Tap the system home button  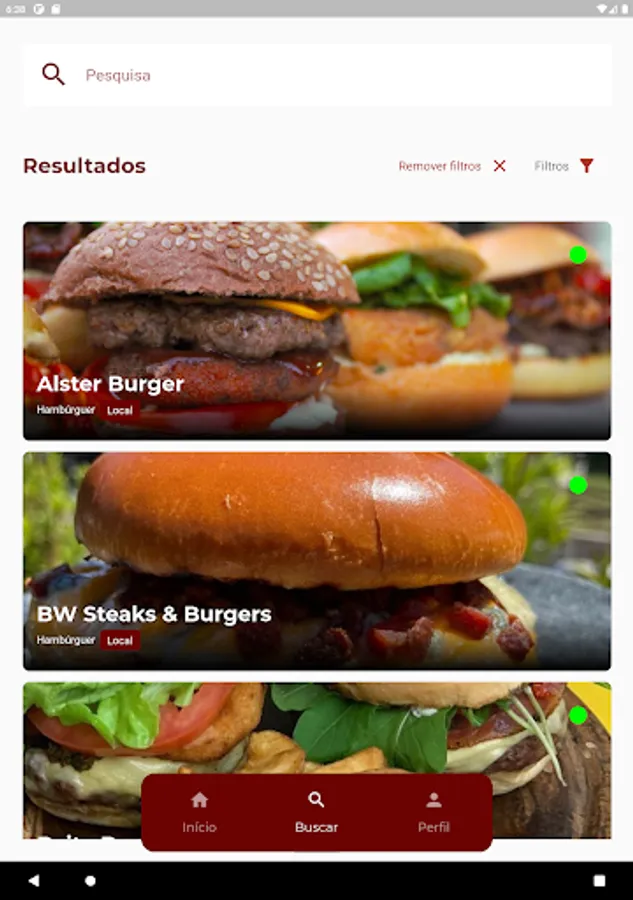[x=90, y=880]
